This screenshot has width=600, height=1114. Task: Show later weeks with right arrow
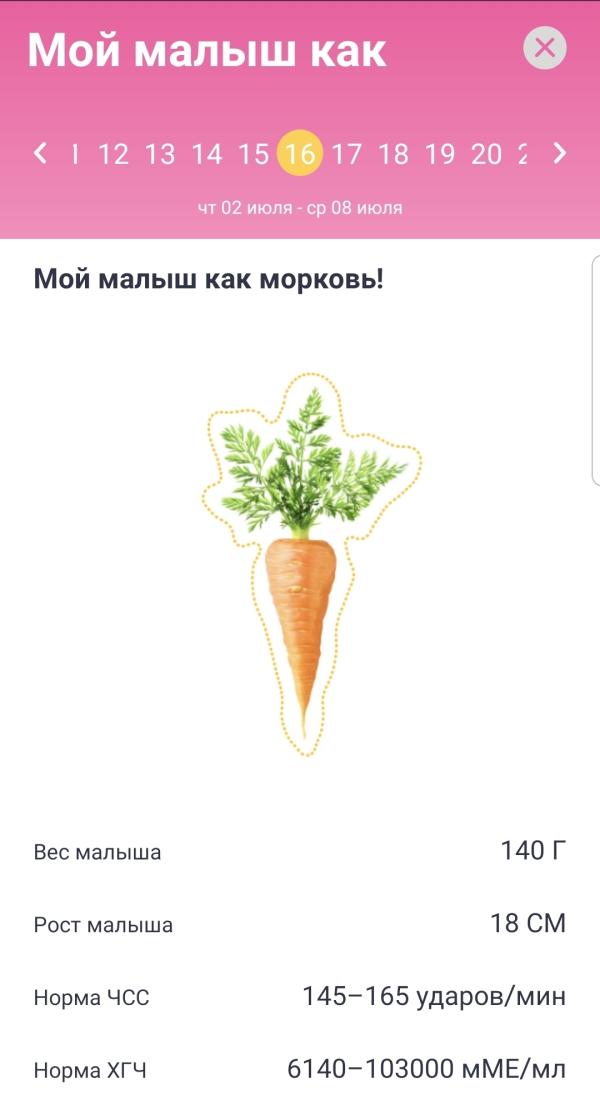coord(560,153)
